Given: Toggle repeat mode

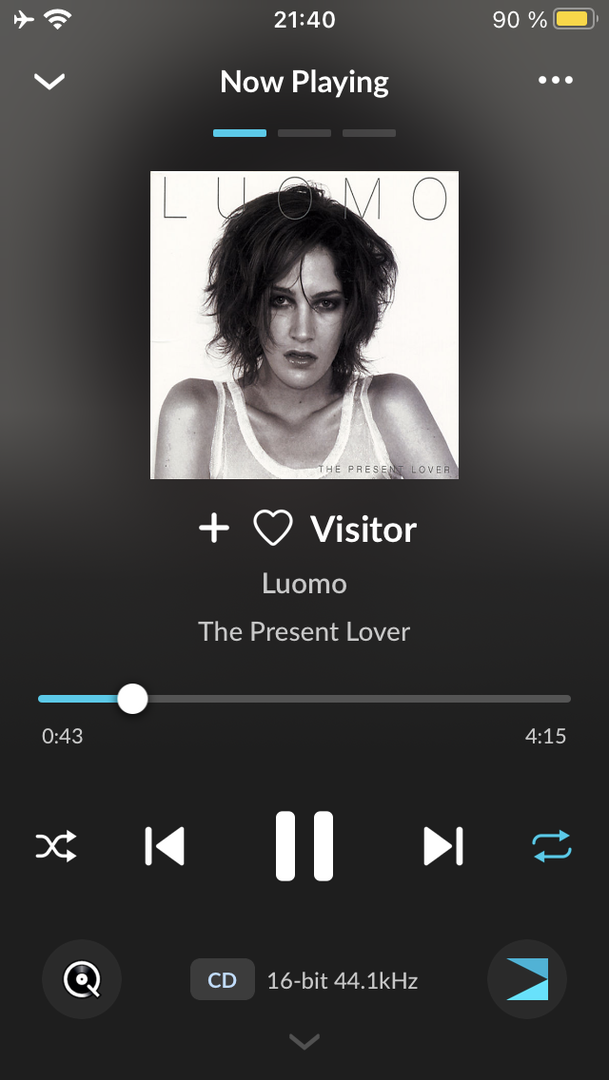Looking at the screenshot, I should 551,846.
